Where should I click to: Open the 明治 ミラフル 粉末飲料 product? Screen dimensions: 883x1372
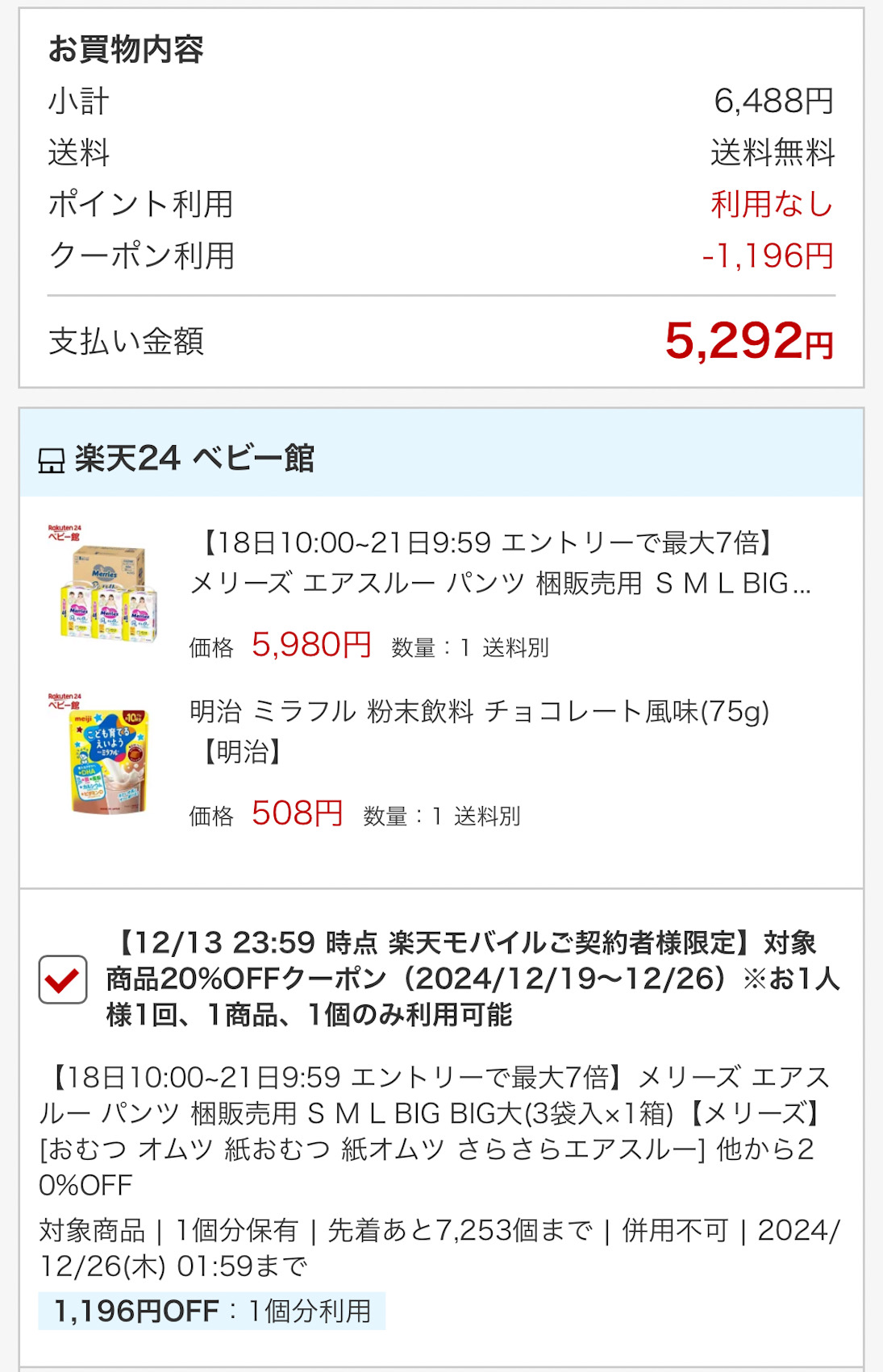tap(479, 730)
